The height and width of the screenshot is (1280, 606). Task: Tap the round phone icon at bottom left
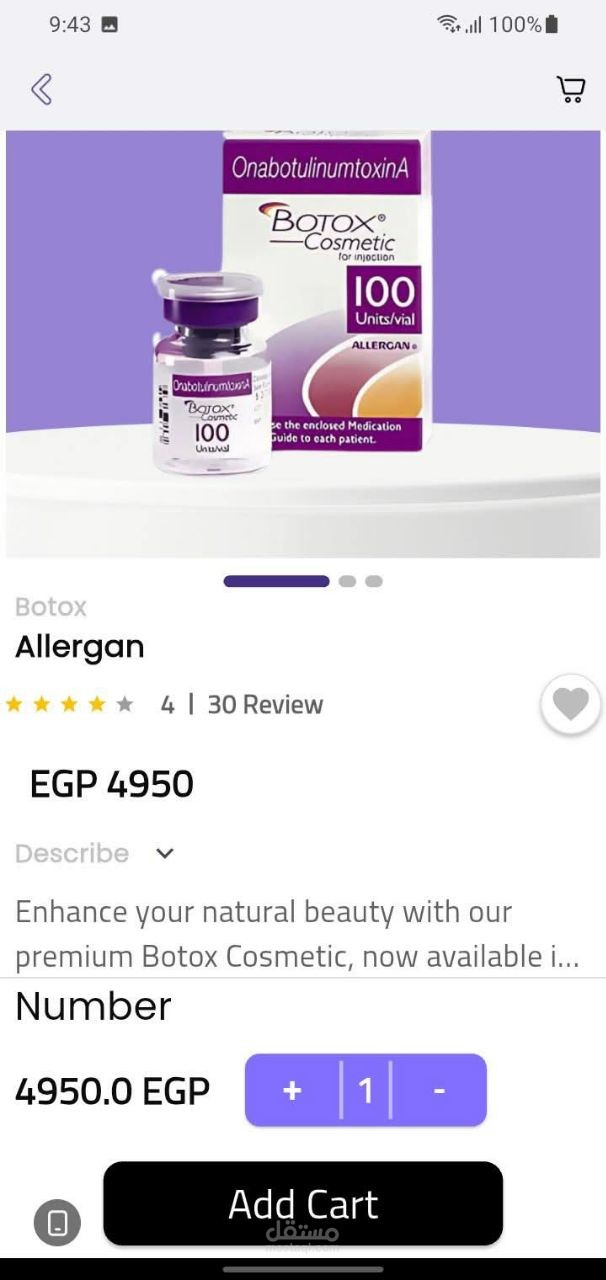[57, 1221]
